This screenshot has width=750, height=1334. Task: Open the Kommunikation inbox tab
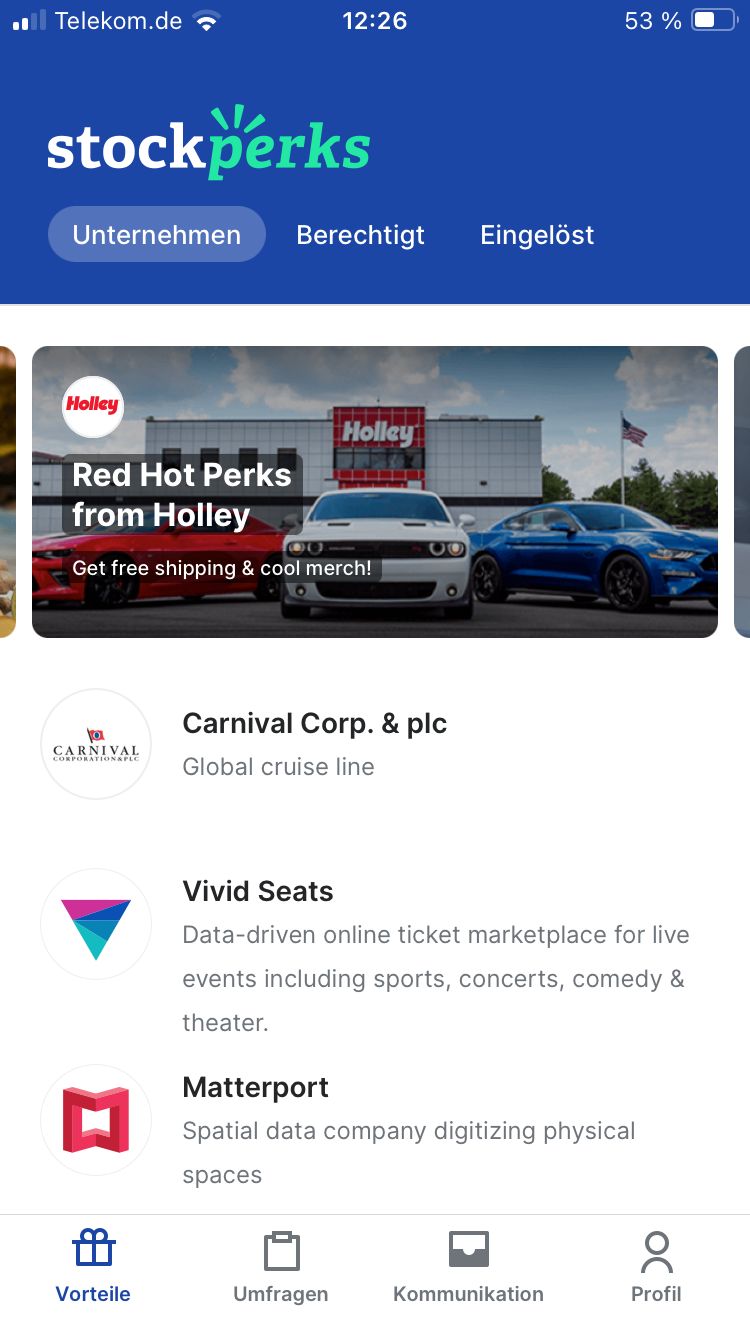(x=468, y=1267)
